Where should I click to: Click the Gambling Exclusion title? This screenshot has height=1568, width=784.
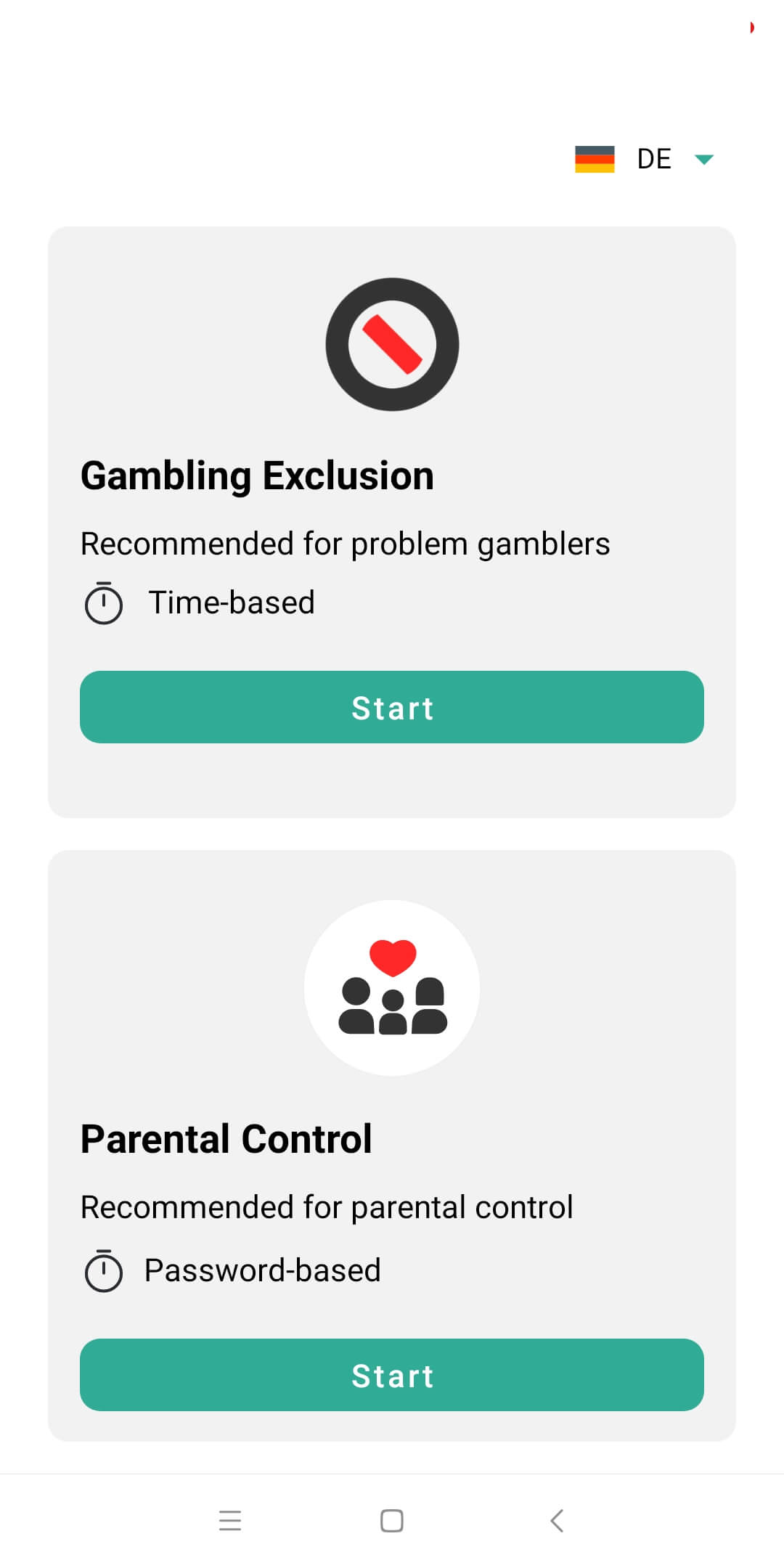[256, 475]
